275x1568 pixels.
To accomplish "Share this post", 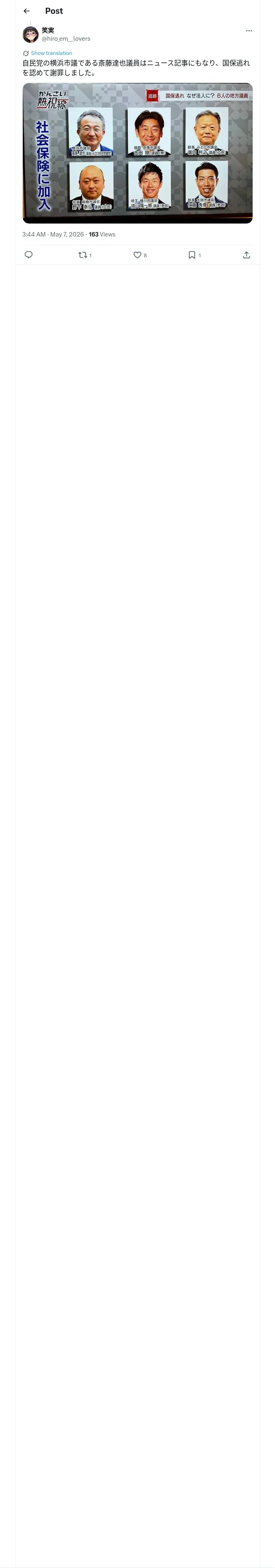I will [x=246, y=255].
